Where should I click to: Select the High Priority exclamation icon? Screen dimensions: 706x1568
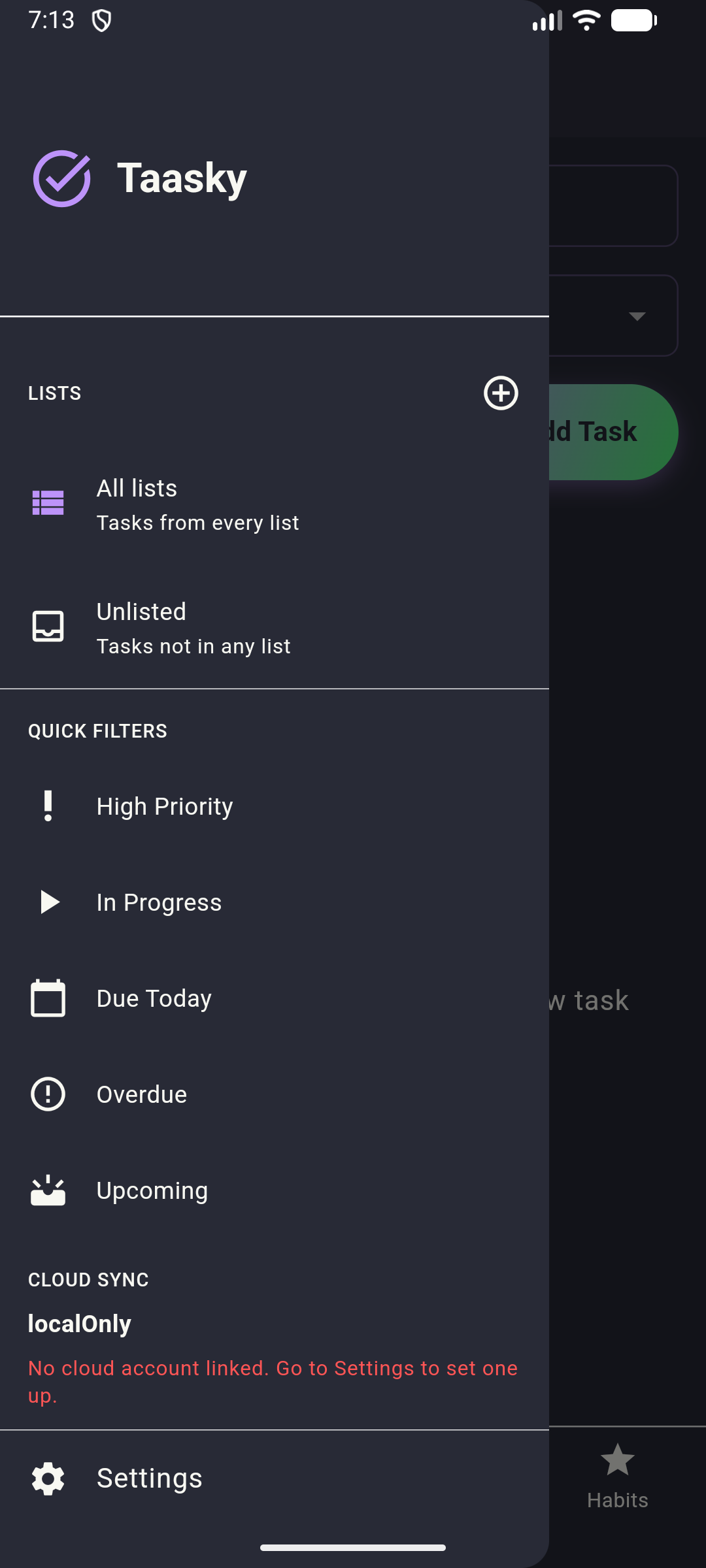48,806
